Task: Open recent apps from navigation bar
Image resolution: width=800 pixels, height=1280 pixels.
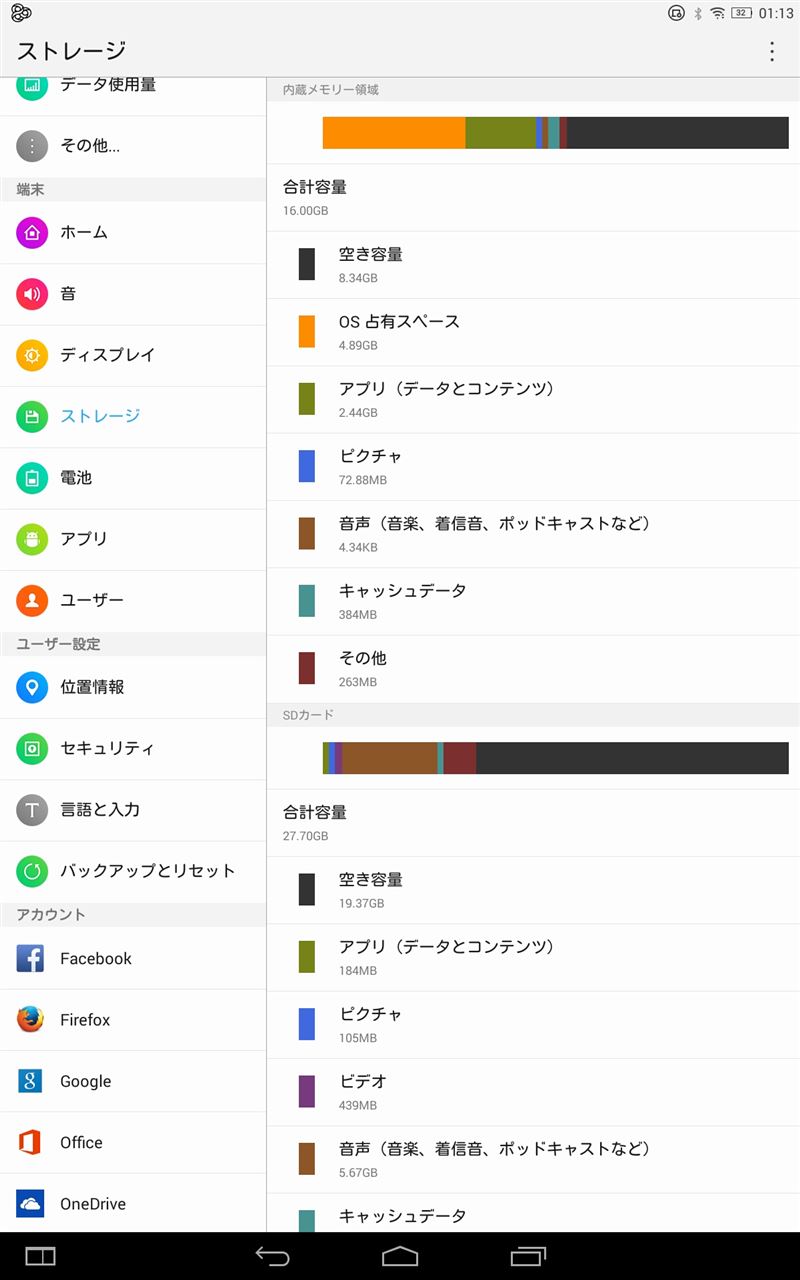Action: [528, 1256]
